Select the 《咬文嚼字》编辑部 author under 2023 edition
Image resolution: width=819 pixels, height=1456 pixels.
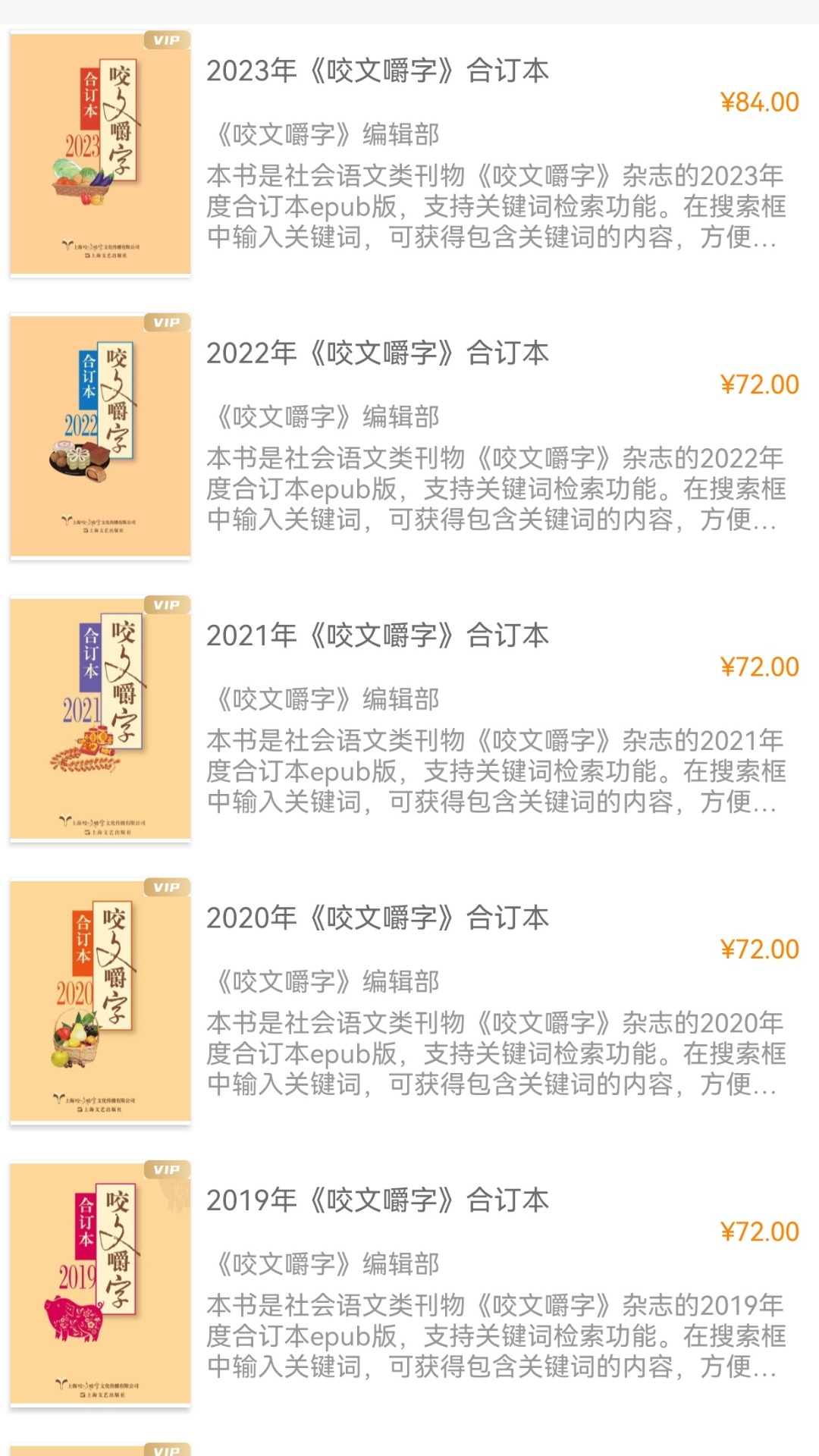[x=326, y=135]
